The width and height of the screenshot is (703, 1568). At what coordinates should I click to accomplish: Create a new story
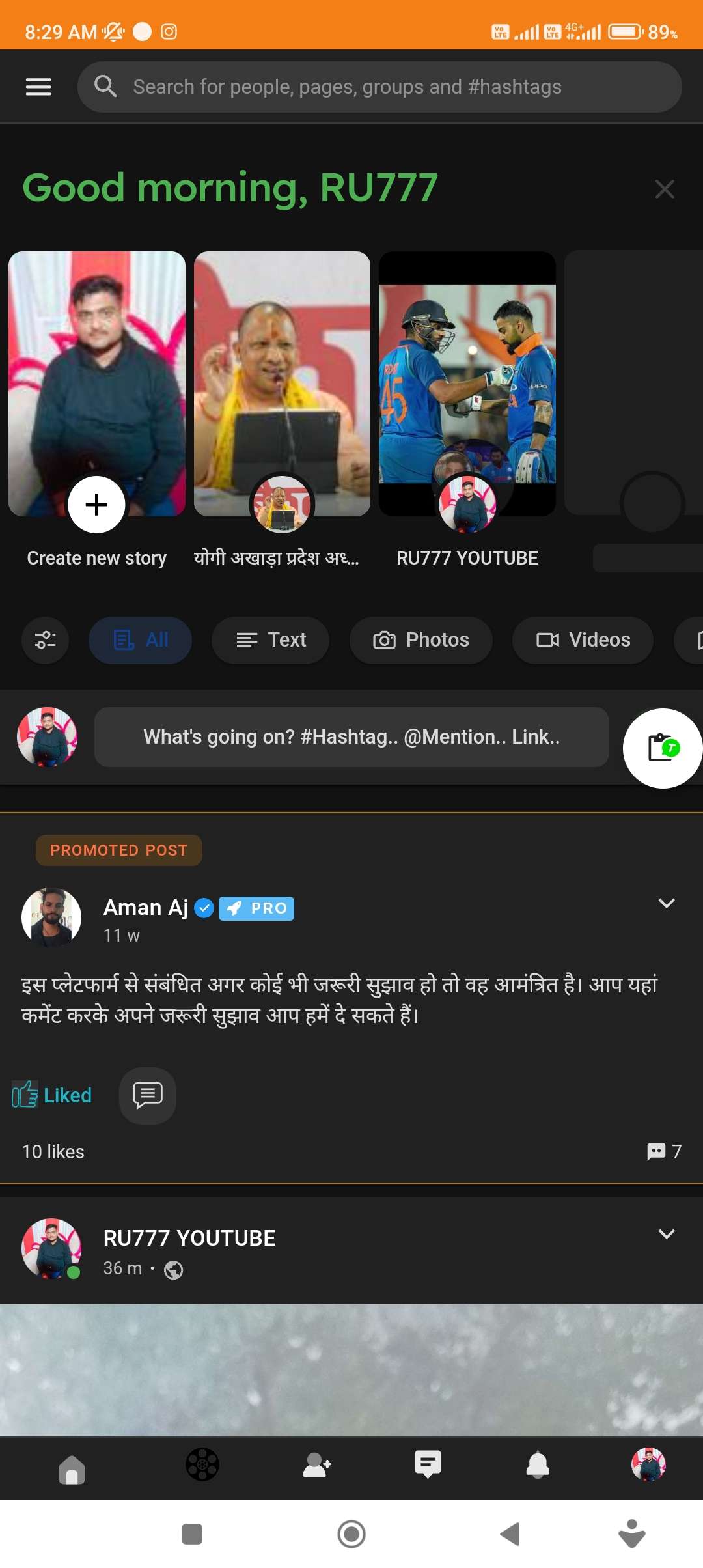click(96, 504)
